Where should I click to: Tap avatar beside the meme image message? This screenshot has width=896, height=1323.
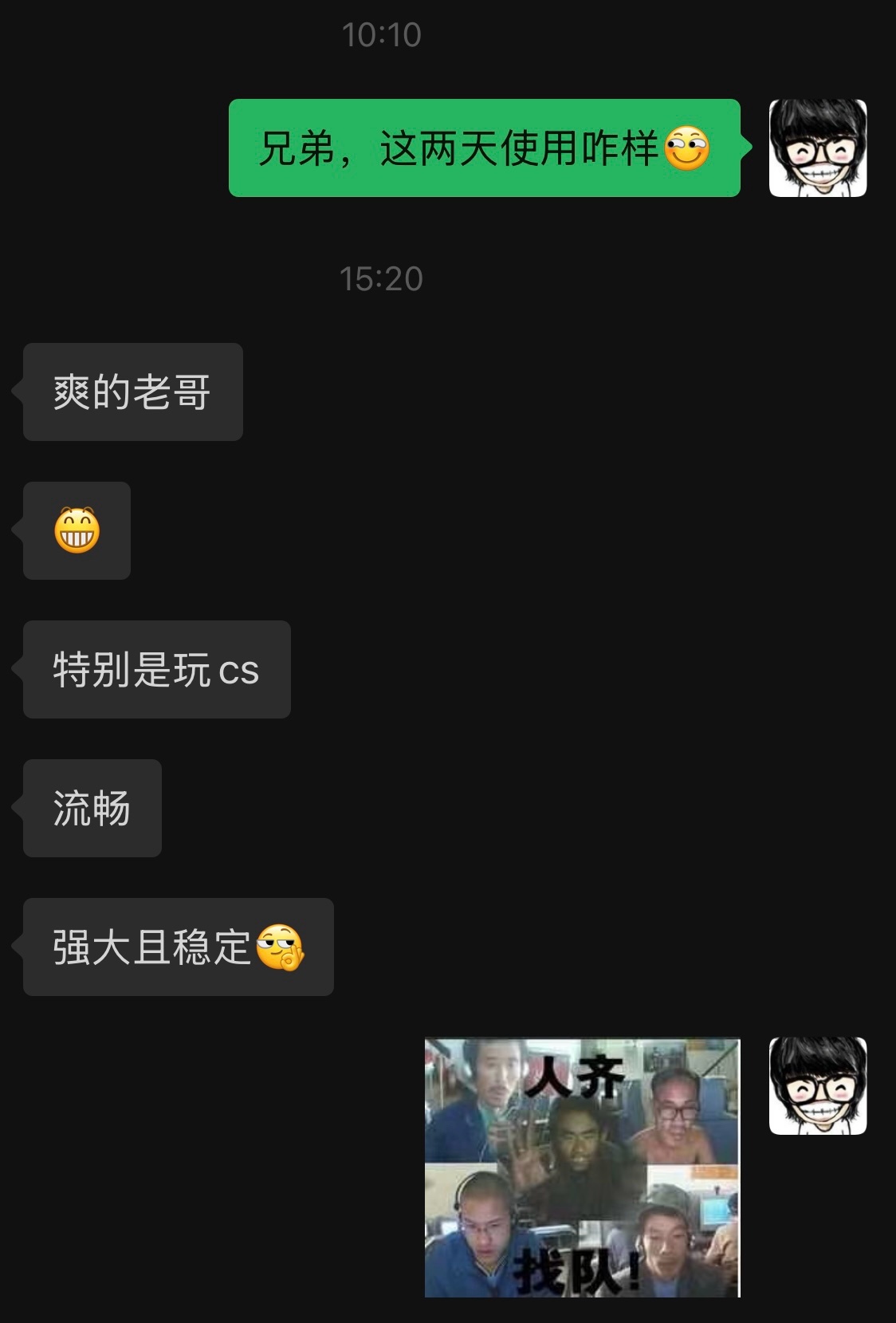coord(817,1085)
